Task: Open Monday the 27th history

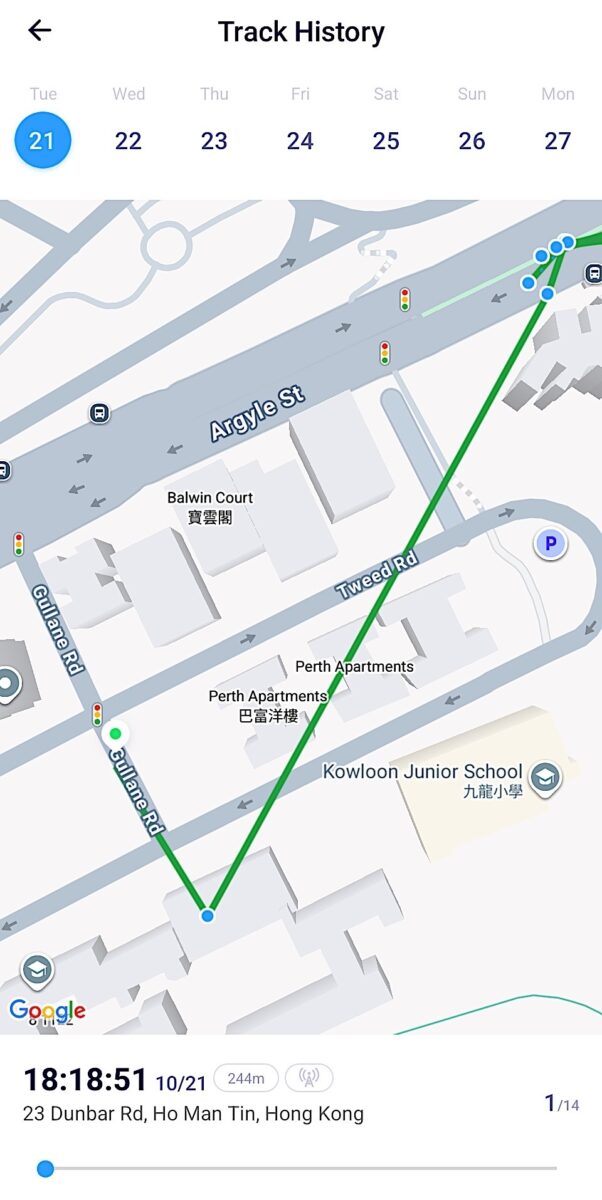Action: (x=558, y=140)
